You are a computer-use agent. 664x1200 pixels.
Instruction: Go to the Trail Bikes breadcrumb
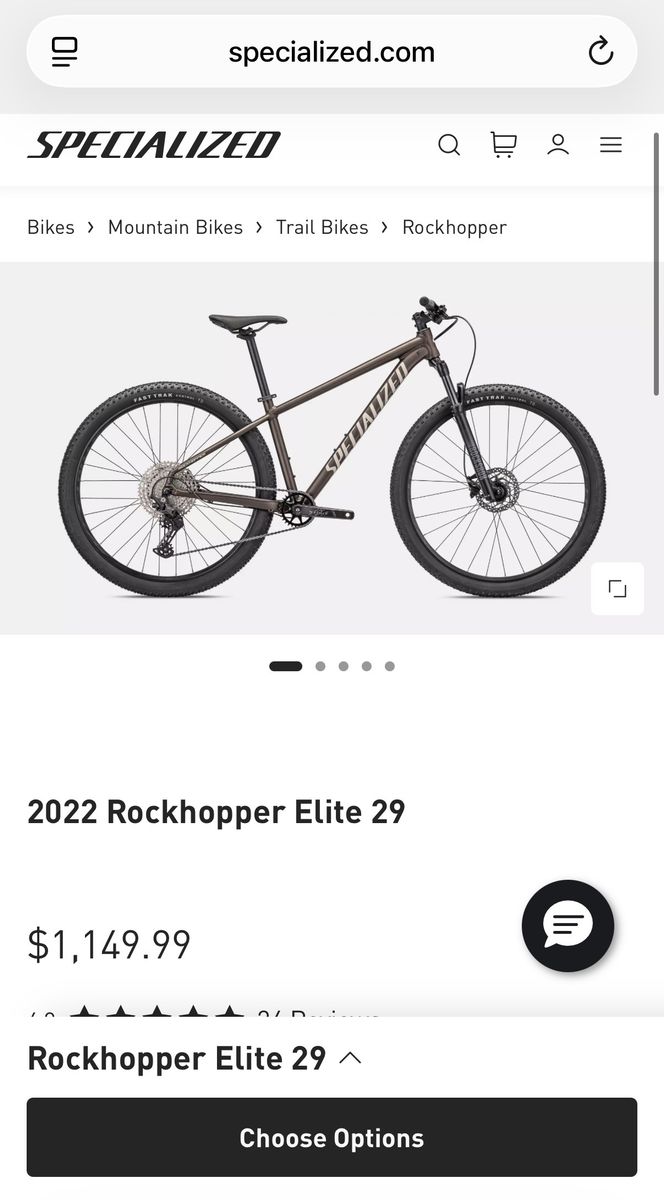[x=322, y=227]
